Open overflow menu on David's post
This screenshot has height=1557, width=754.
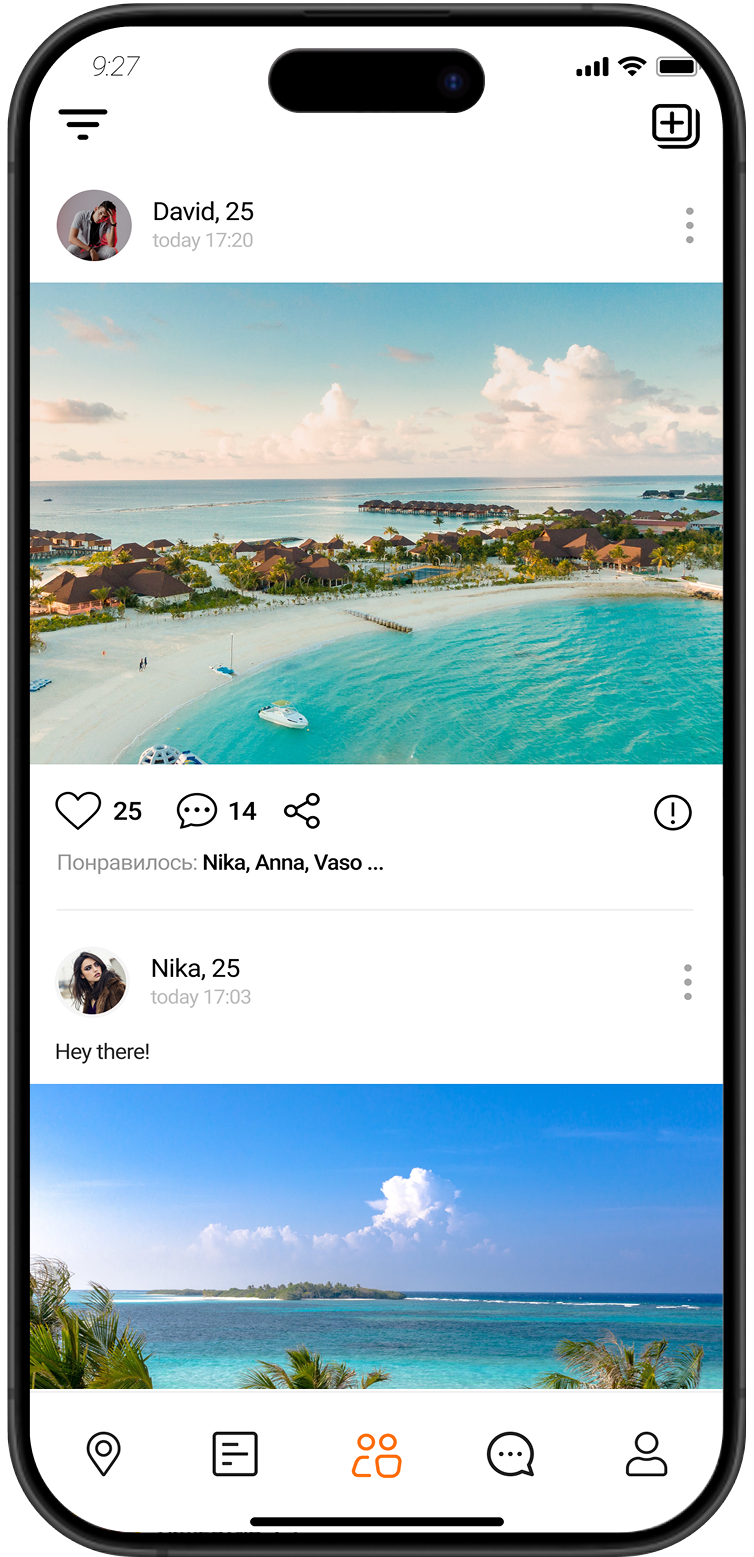pyautogui.click(x=689, y=225)
